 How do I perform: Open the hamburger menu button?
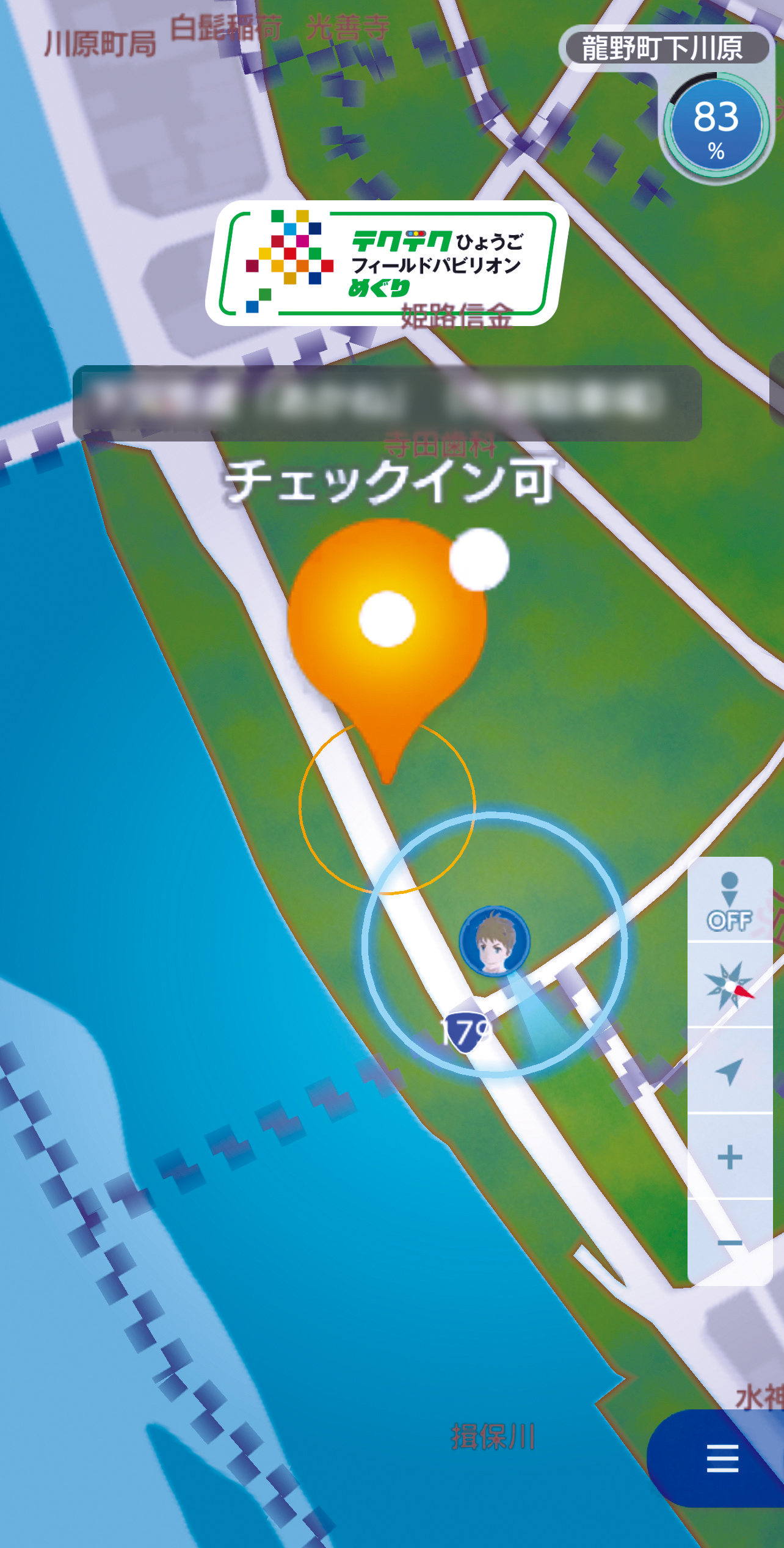point(722,1459)
